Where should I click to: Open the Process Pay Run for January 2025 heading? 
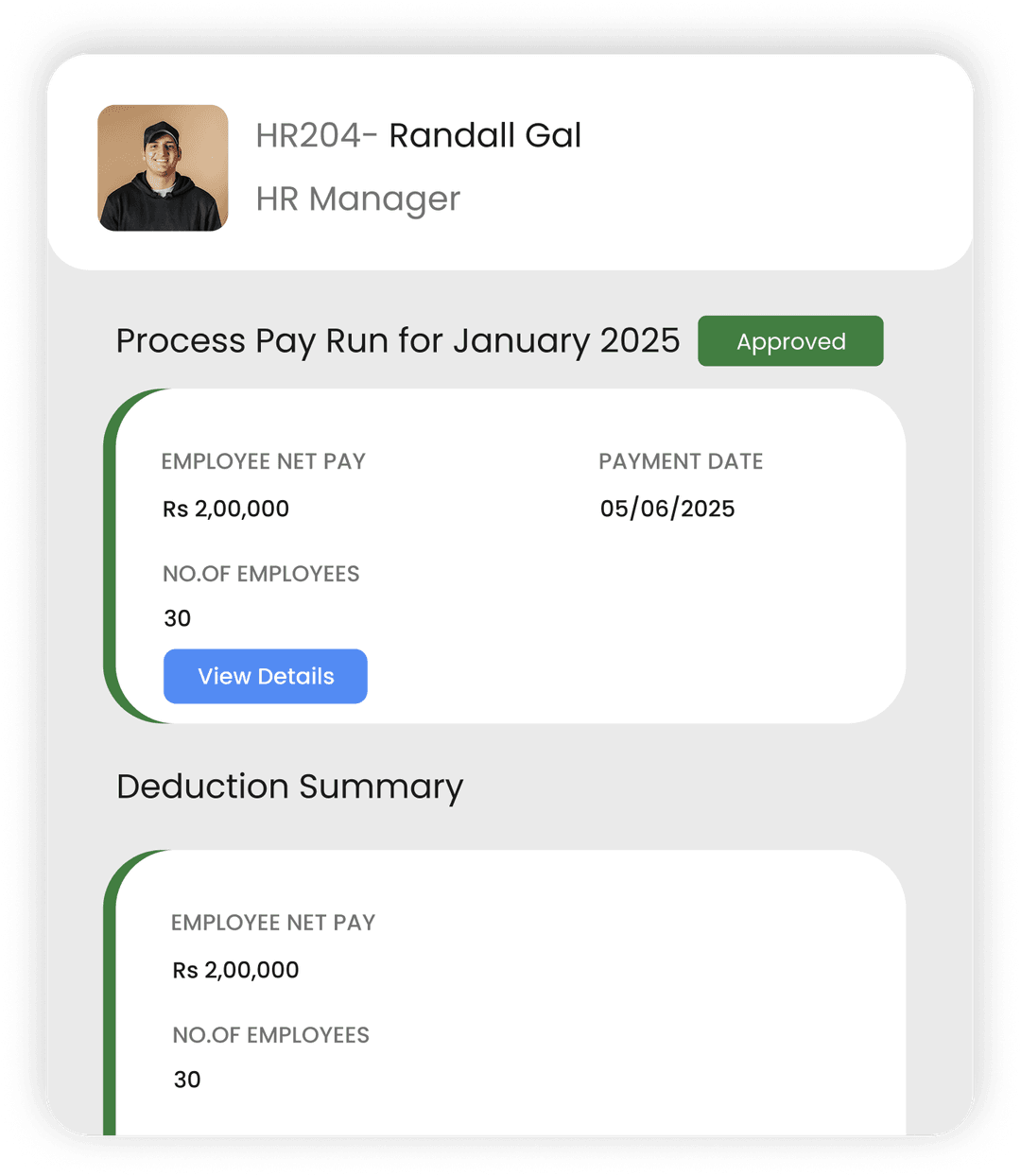[x=397, y=341]
